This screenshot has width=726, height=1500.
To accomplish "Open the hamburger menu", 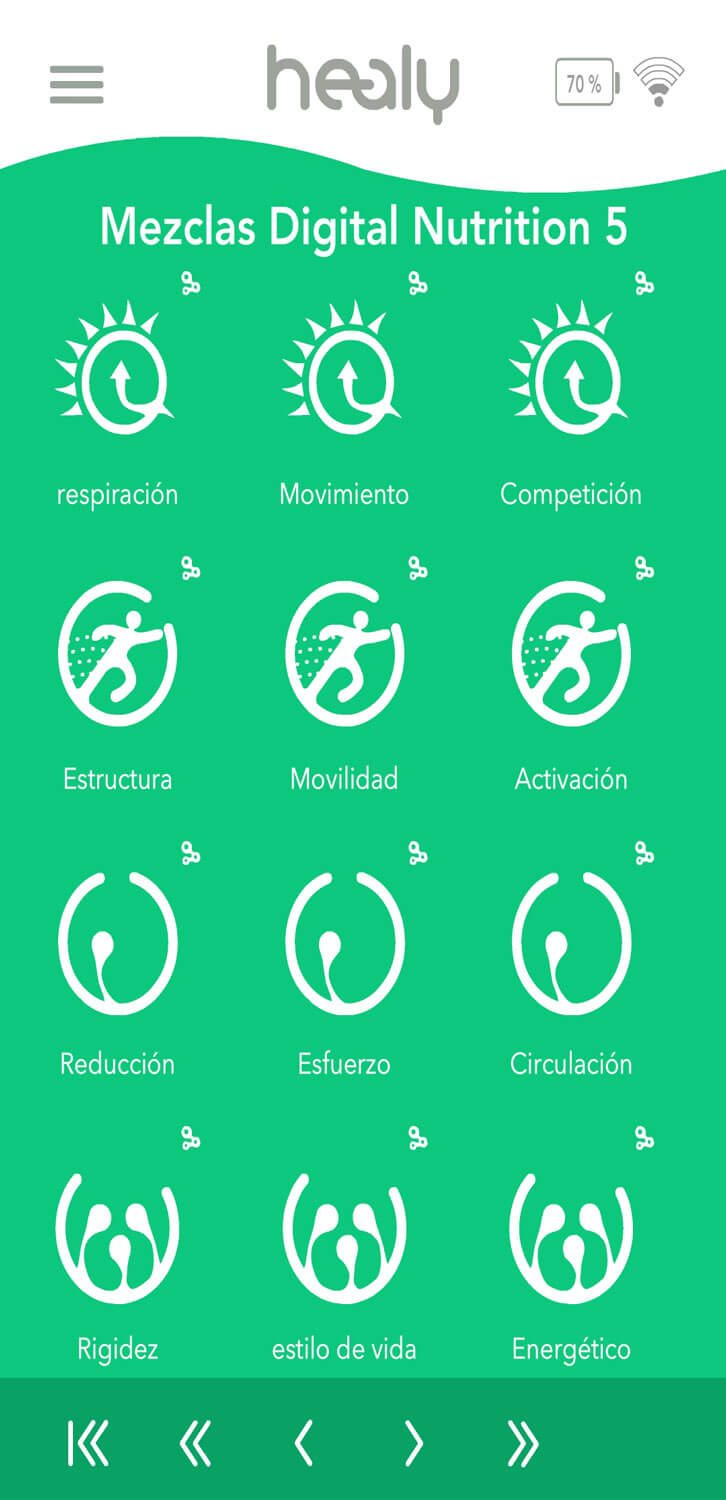I will point(77,84).
